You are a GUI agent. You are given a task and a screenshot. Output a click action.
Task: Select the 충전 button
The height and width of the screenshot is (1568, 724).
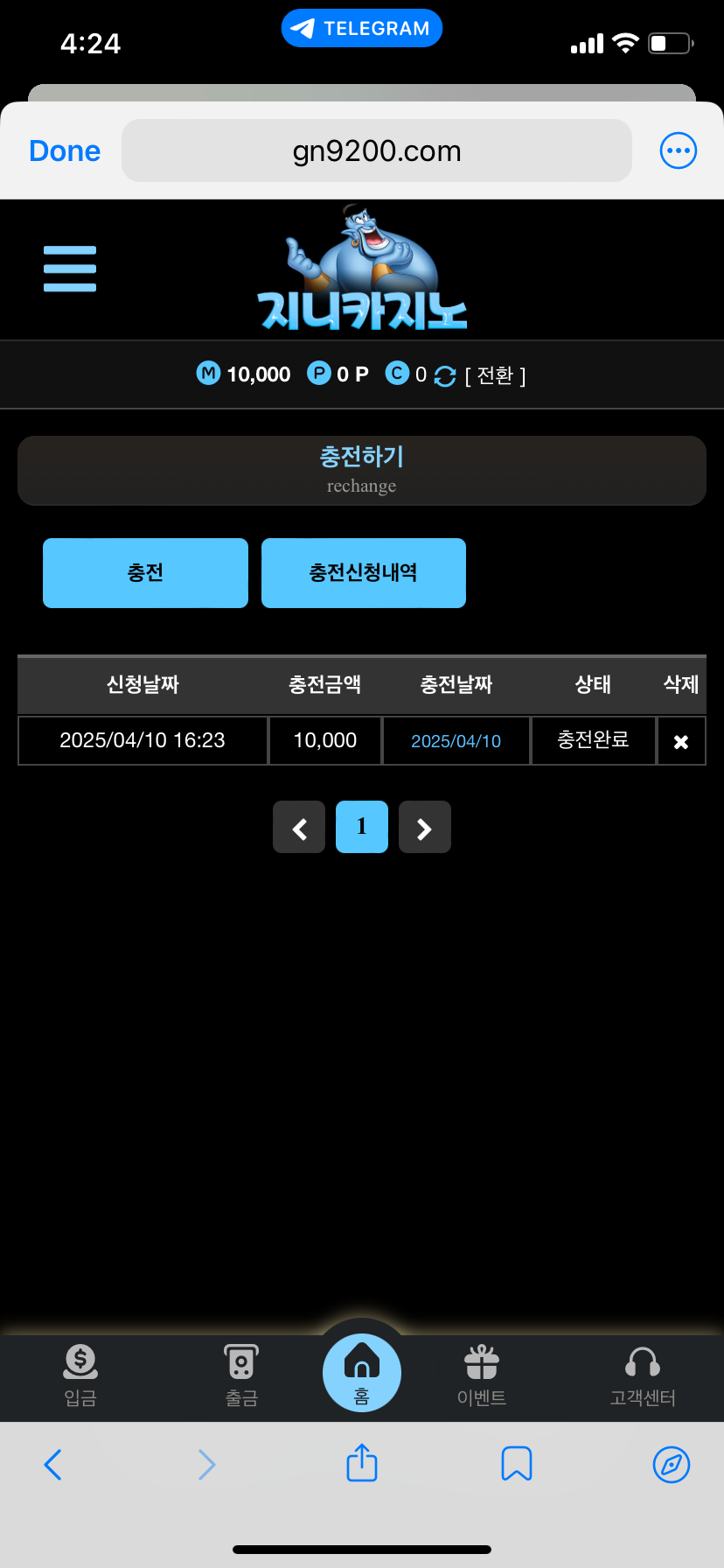pos(145,573)
